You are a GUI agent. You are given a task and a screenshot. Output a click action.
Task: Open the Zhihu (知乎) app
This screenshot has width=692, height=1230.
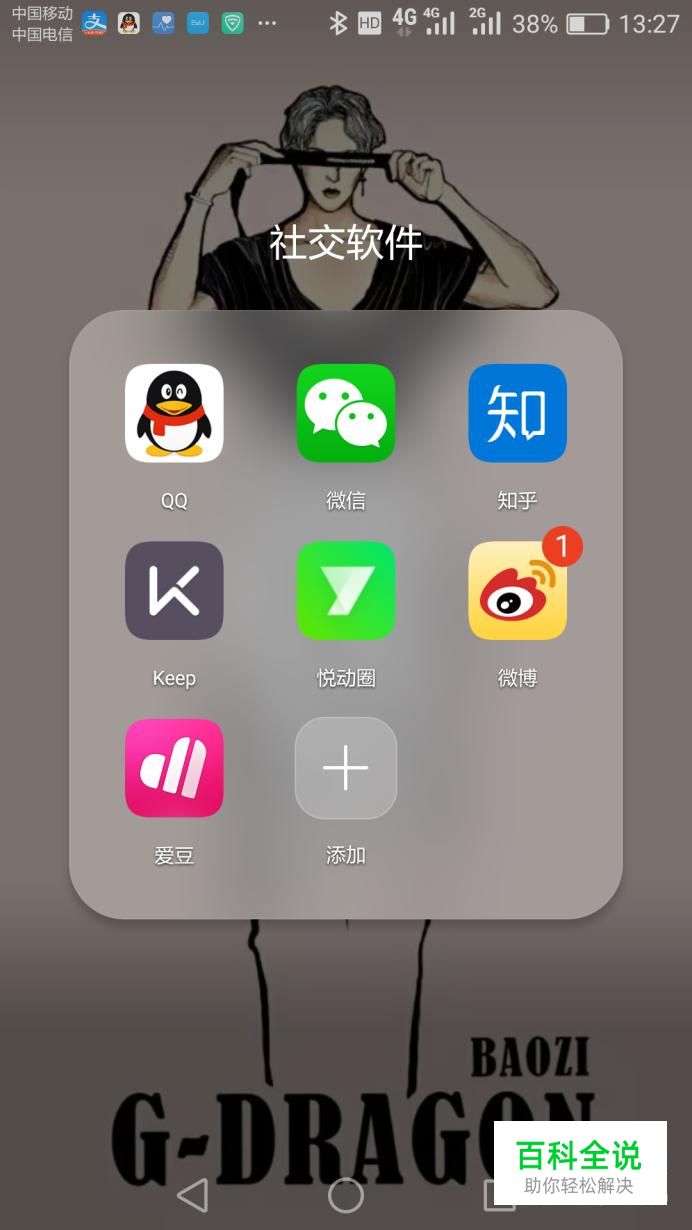pyautogui.click(x=517, y=413)
